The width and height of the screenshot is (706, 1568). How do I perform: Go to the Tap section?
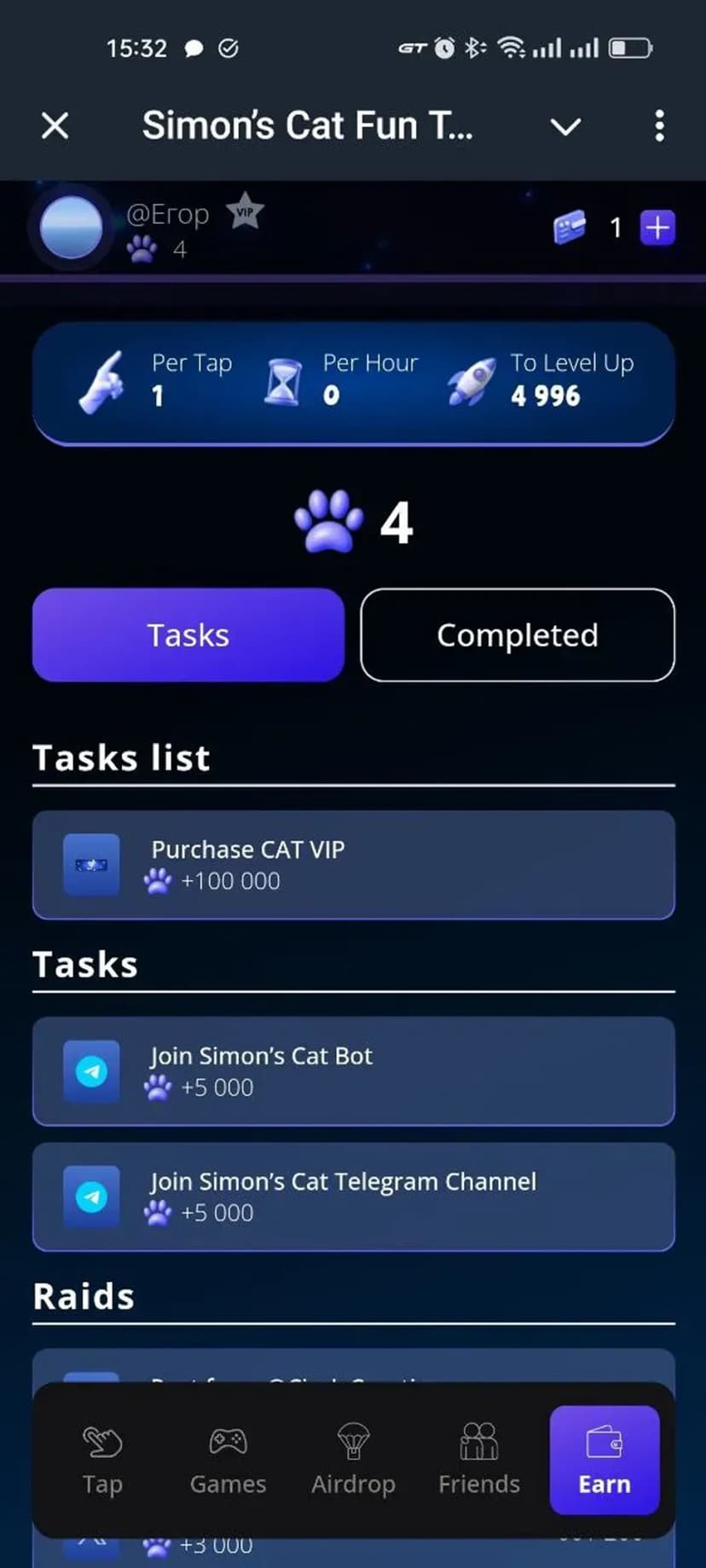click(102, 1460)
